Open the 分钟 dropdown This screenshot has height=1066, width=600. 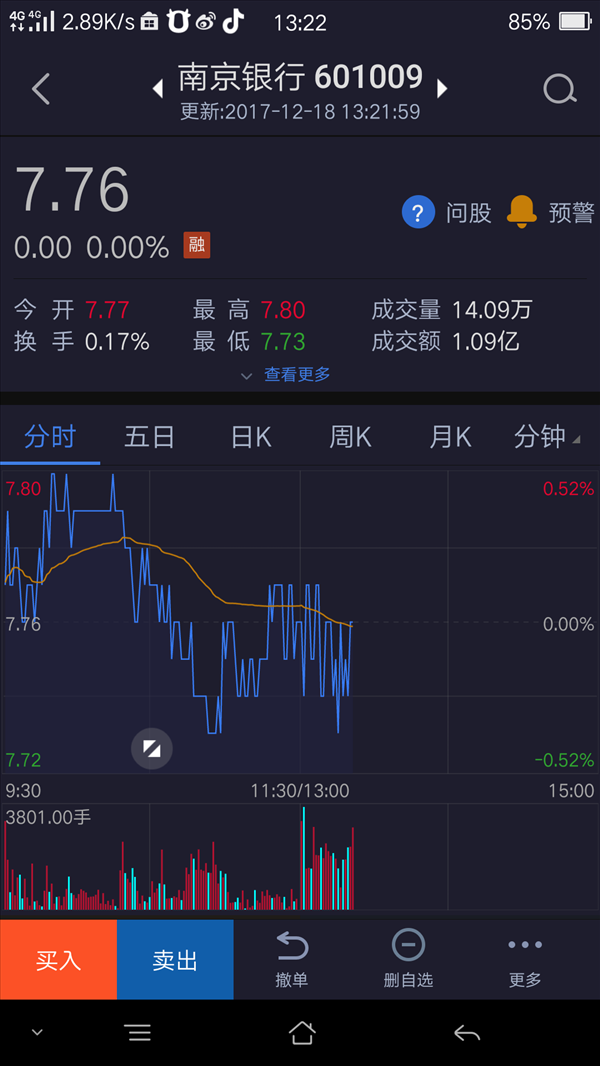[547, 437]
